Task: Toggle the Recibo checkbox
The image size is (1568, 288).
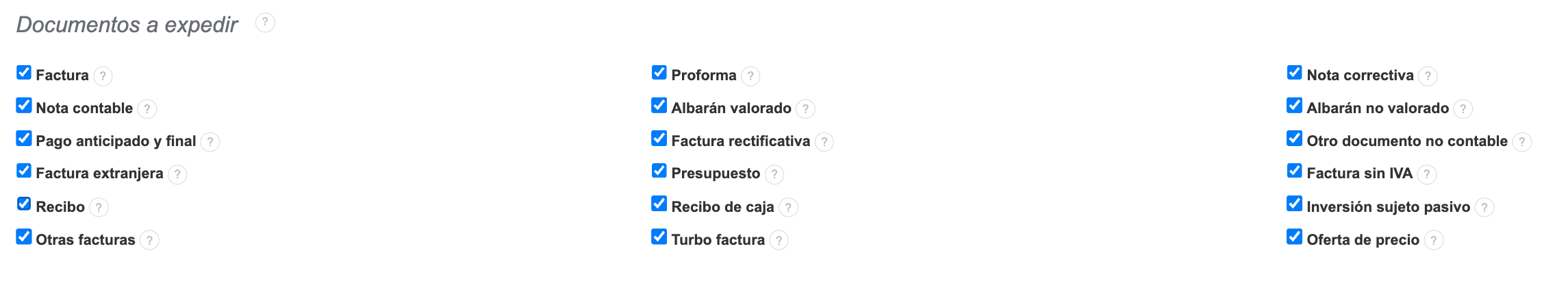Action: 24,204
